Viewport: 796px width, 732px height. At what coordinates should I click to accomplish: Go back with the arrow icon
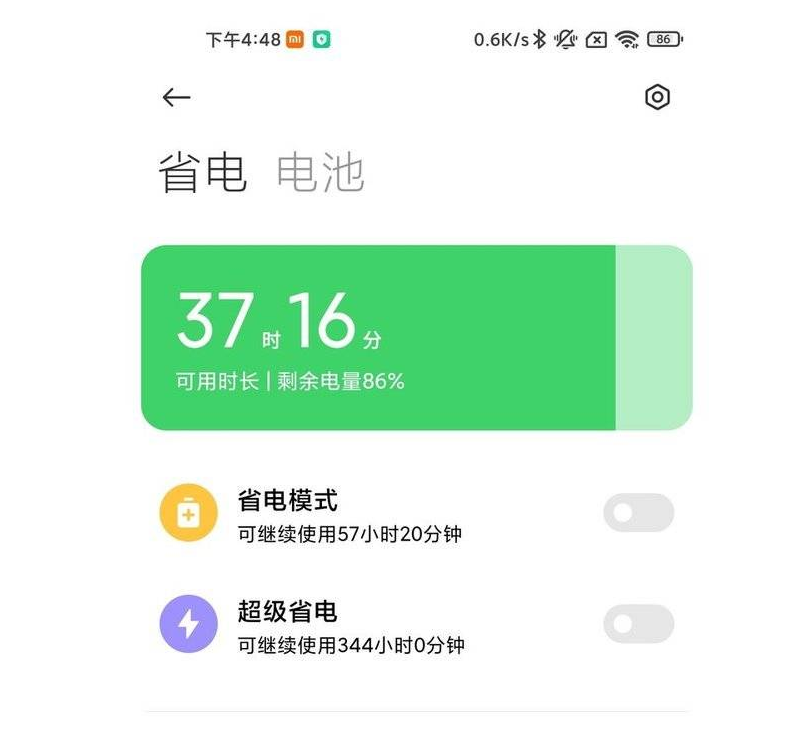pos(176,97)
